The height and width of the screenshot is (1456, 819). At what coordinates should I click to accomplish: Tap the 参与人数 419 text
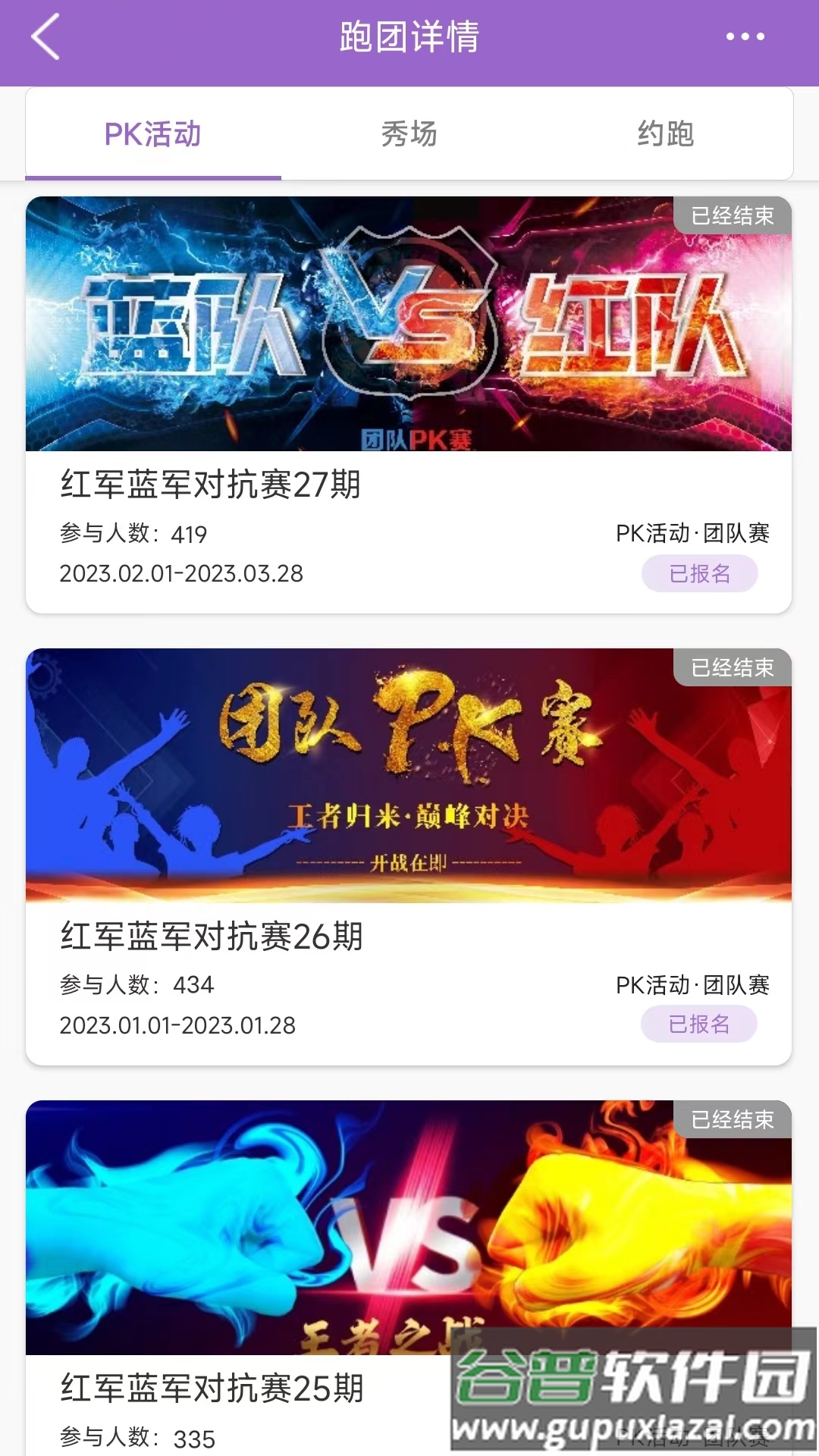133,533
